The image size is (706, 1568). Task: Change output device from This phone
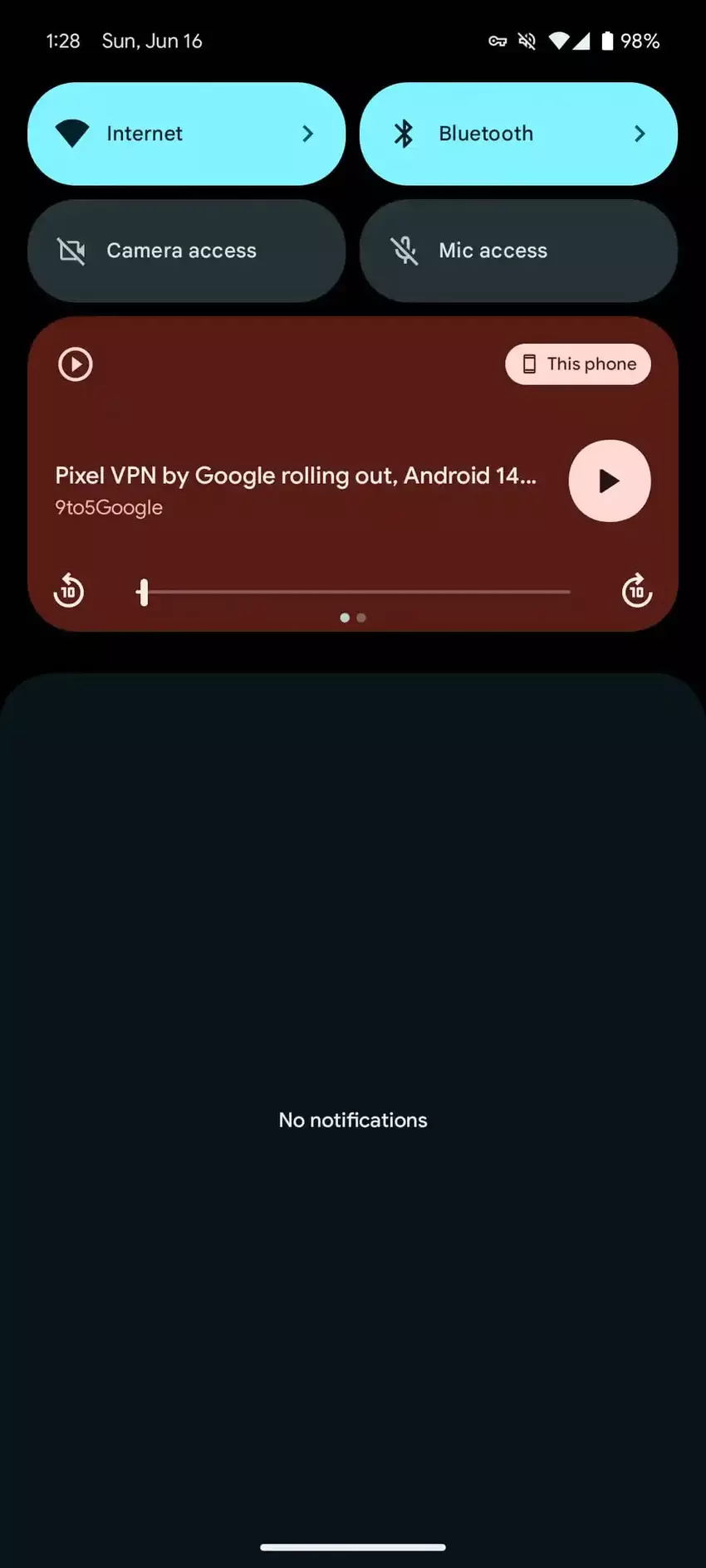578,364
